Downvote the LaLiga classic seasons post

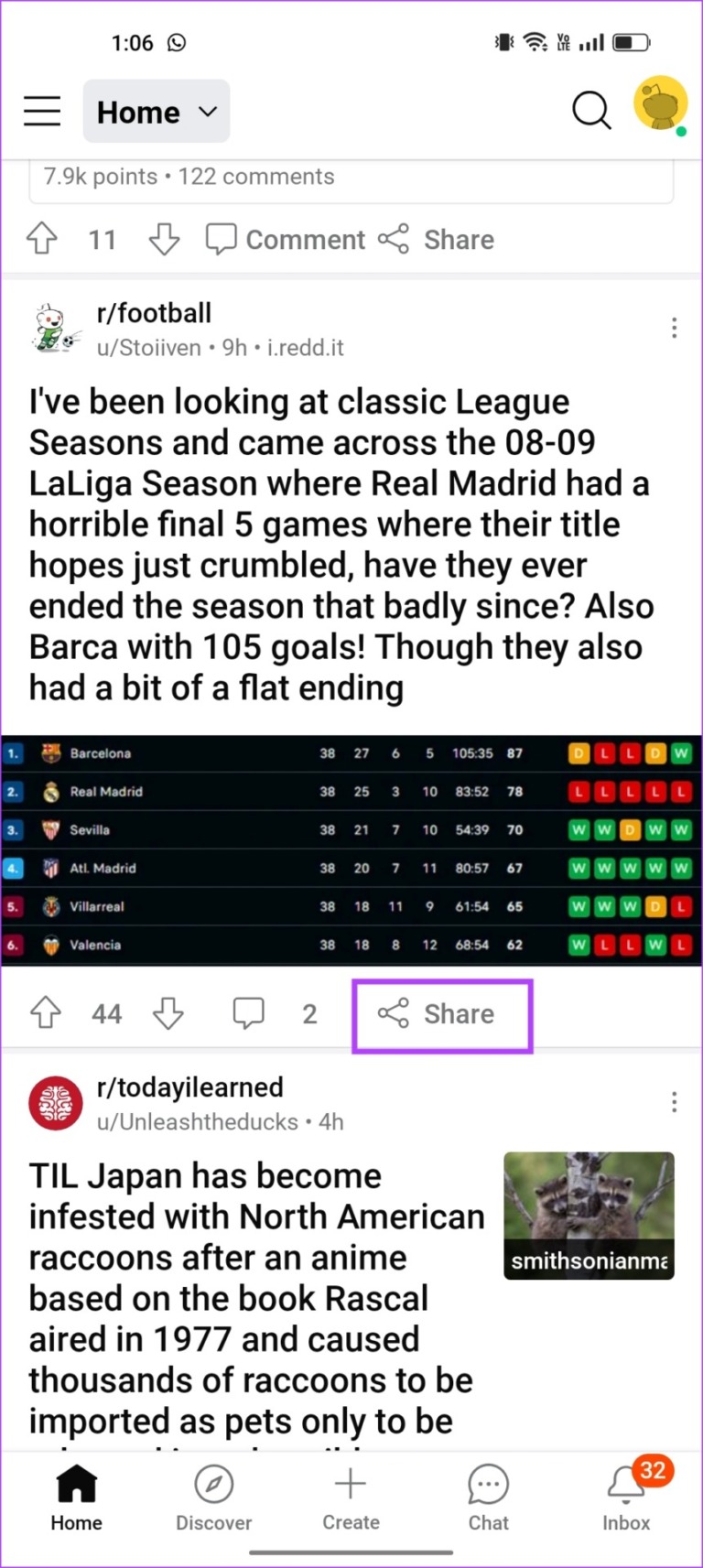pos(168,1013)
